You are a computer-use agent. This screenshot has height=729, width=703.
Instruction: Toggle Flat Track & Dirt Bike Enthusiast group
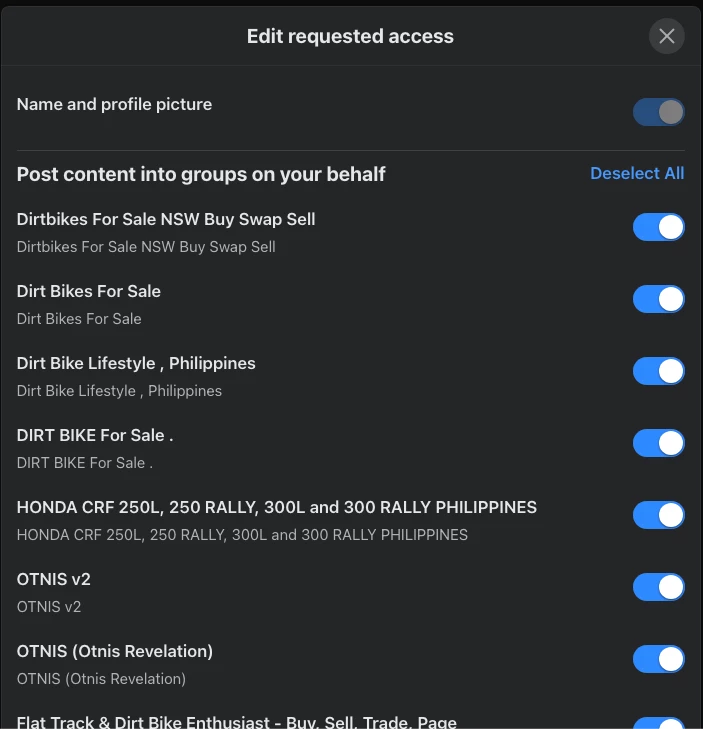(x=658, y=723)
